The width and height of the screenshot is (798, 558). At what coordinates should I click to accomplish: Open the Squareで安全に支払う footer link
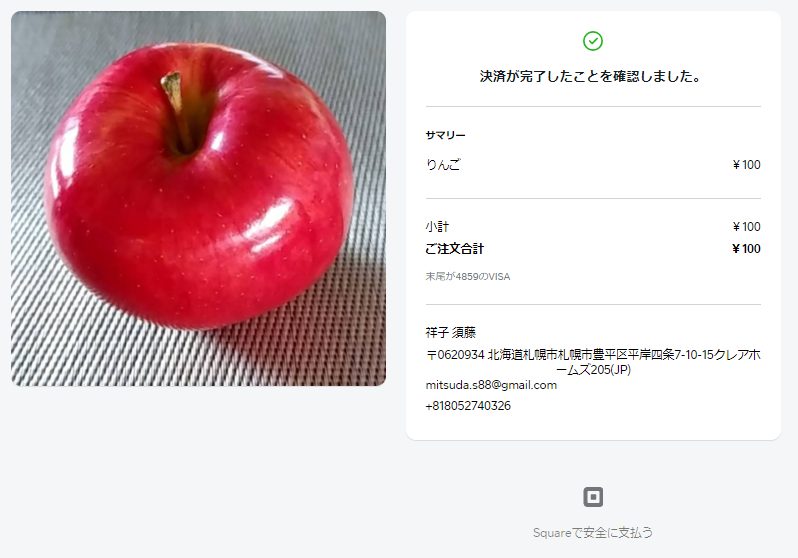[593, 532]
